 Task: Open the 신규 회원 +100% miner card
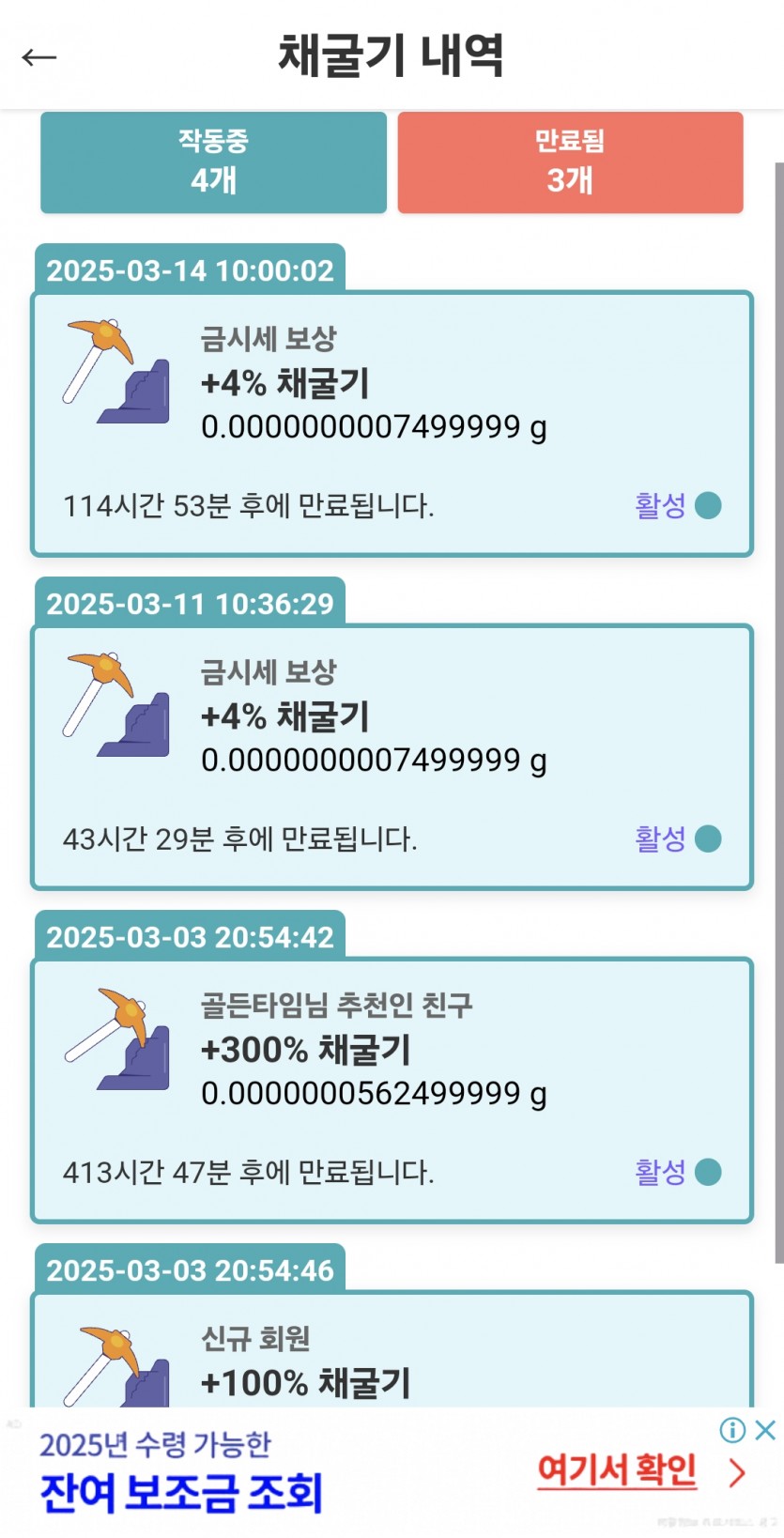pyautogui.click(x=392, y=1349)
